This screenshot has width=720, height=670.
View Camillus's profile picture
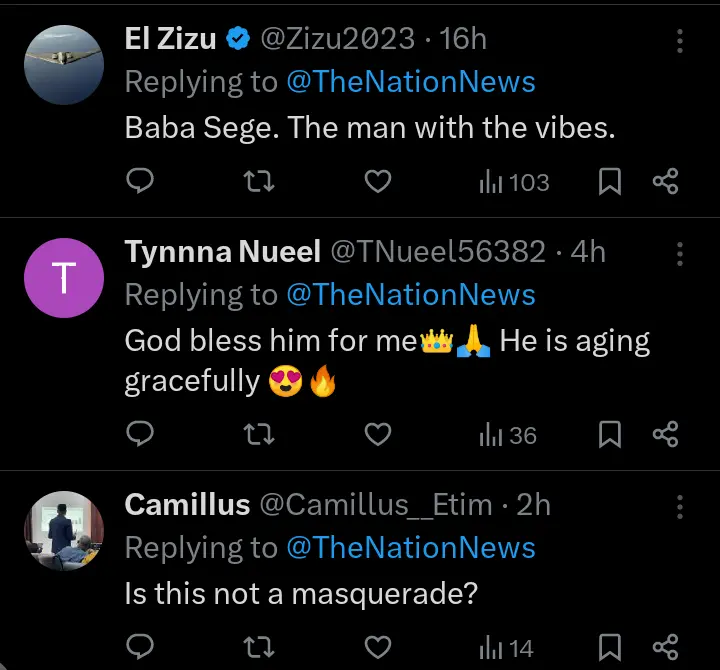[63, 530]
